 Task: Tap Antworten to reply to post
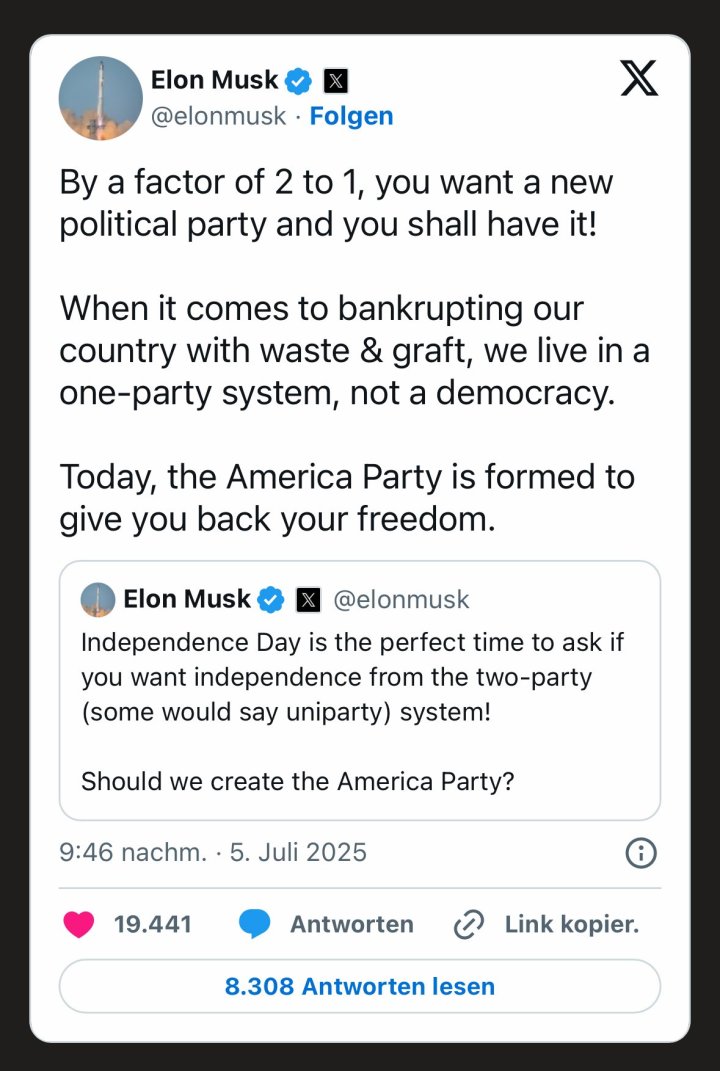click(351, 925)
